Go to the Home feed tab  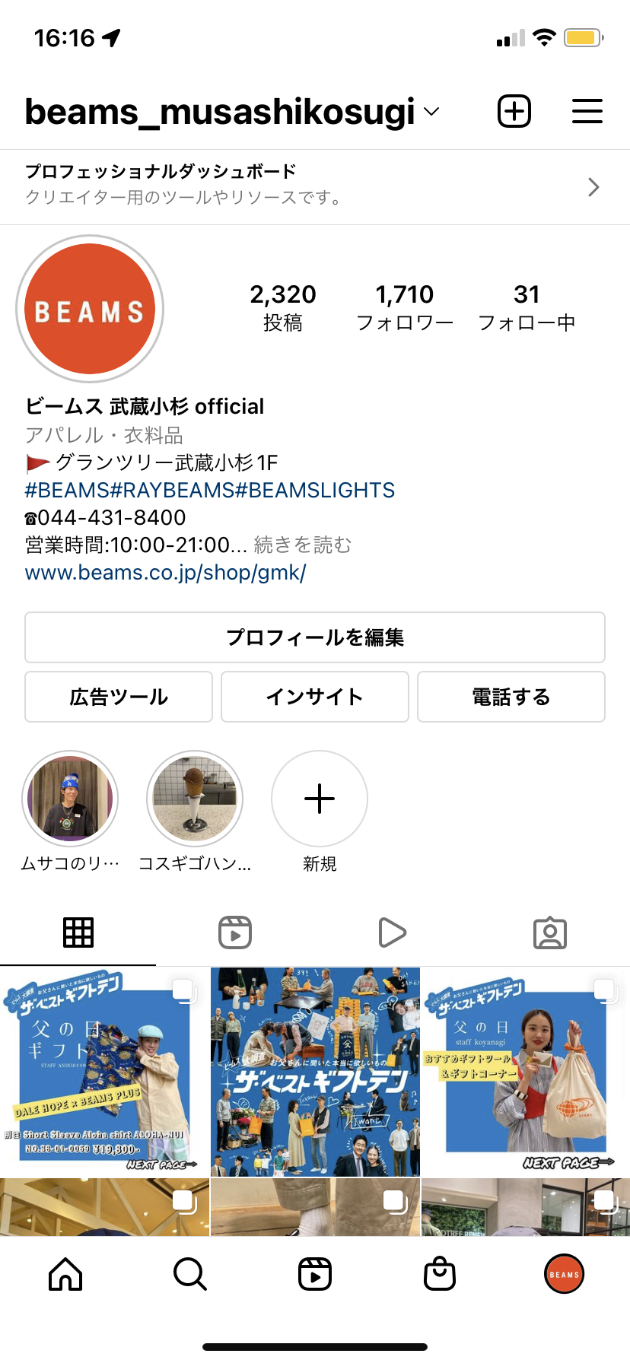pyautogui.click(x=66, y=1274)
